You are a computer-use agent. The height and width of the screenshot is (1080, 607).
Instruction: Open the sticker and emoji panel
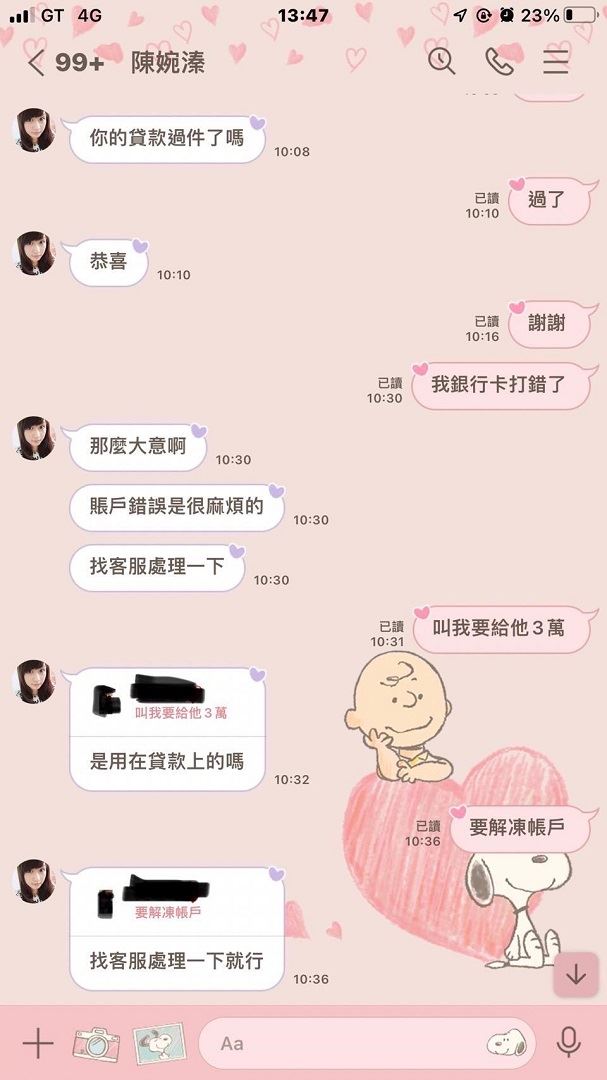click(506, 1043)
